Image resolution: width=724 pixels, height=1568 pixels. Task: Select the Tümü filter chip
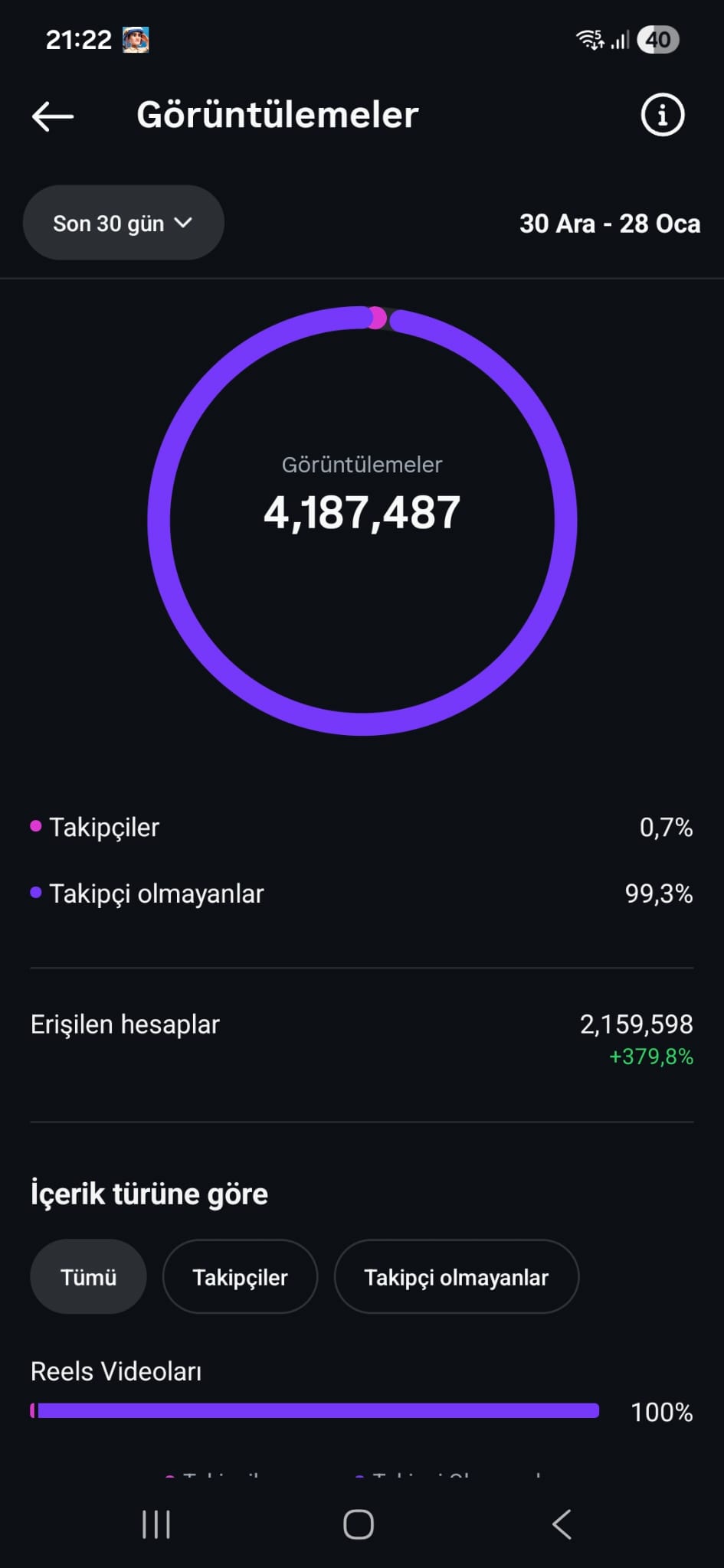pyautogui.click(x=88, y=1277)
